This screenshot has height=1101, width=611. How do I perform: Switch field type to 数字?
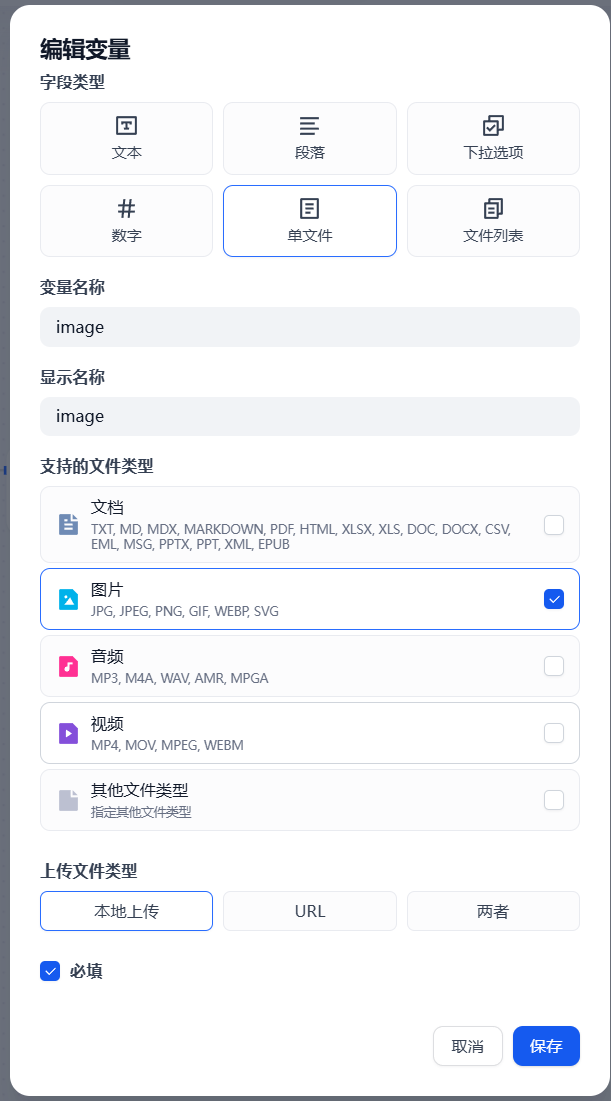coord(126,221)
